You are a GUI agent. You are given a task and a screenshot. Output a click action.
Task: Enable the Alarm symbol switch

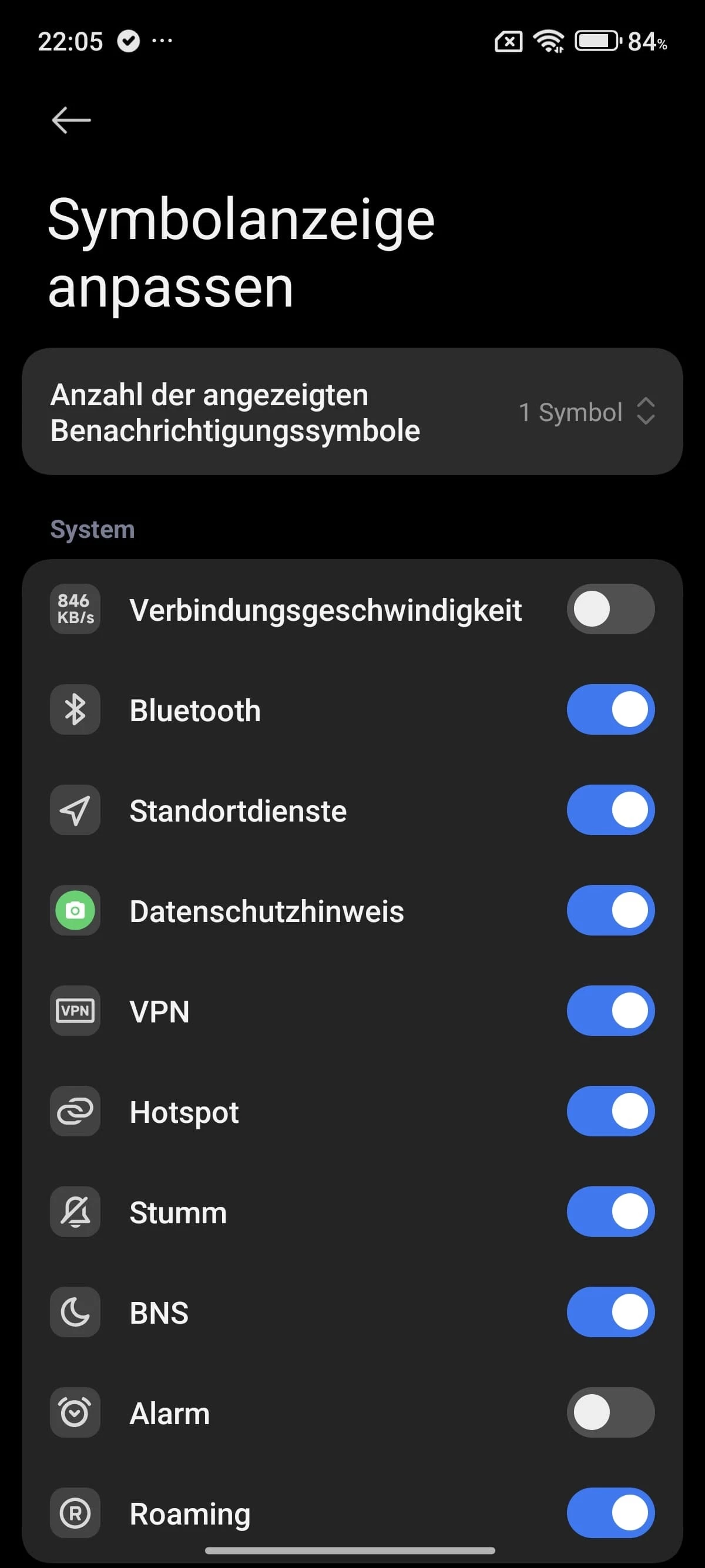point(610,1413)
